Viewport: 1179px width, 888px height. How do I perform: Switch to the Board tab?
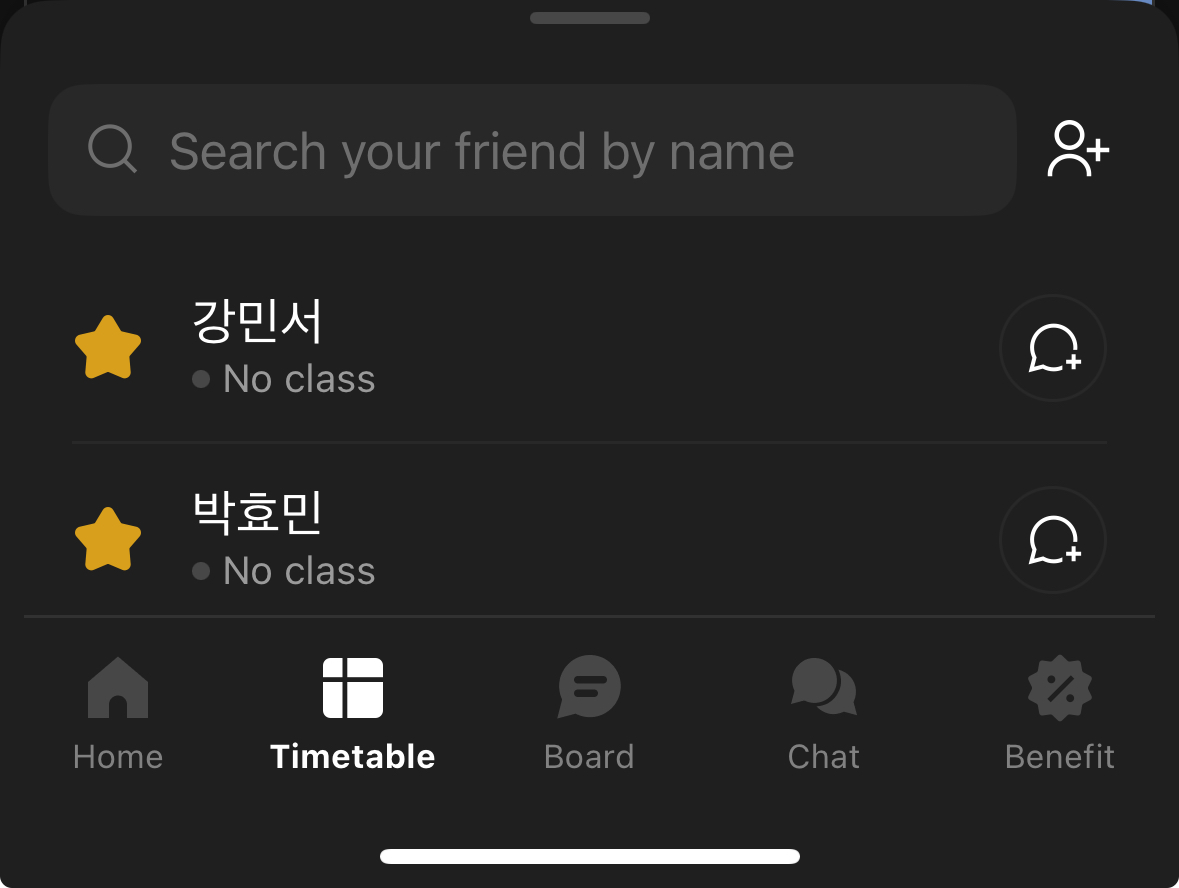click(589, 714)
